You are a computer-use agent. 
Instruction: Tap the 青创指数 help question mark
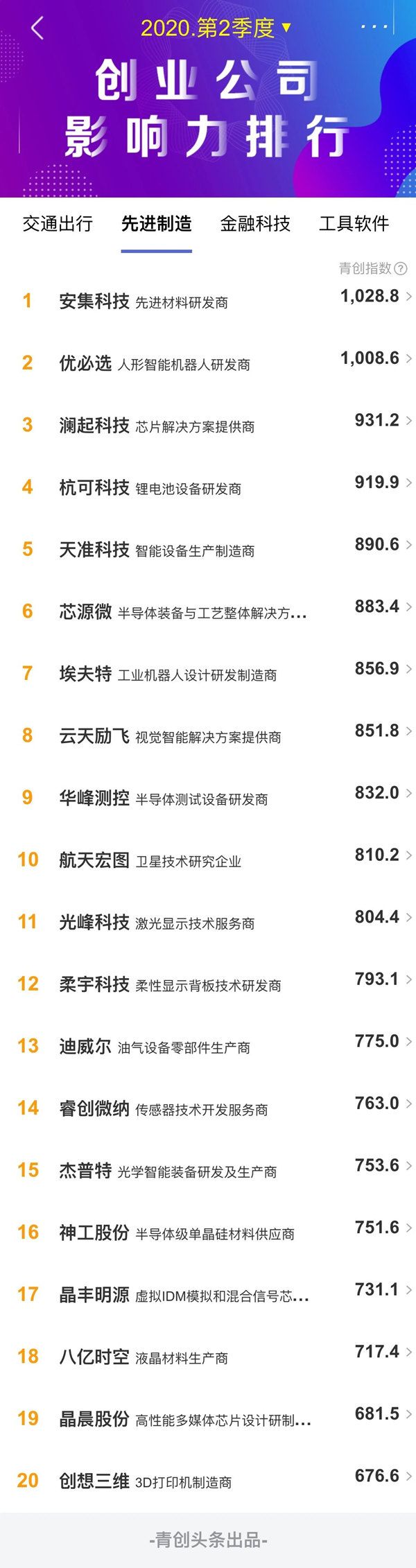401,268
